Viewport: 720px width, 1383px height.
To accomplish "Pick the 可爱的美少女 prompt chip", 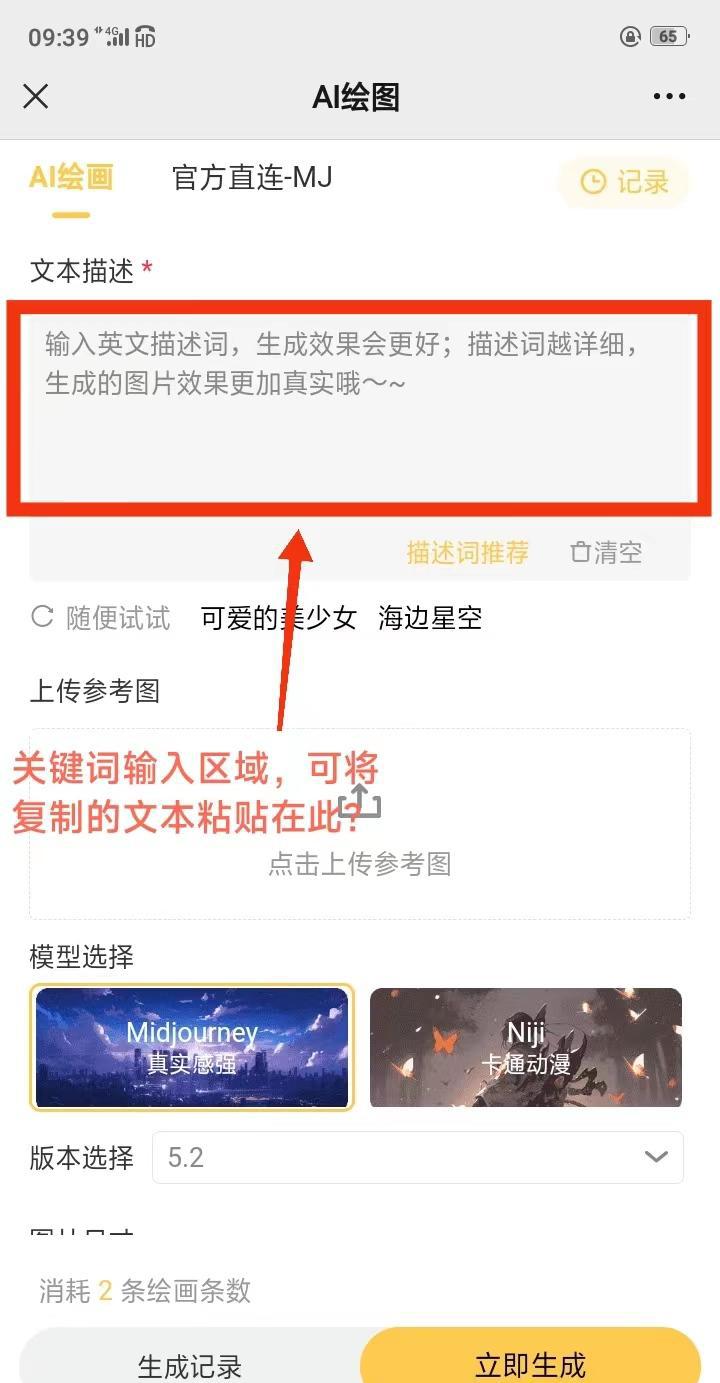I will tap(279, 618).
